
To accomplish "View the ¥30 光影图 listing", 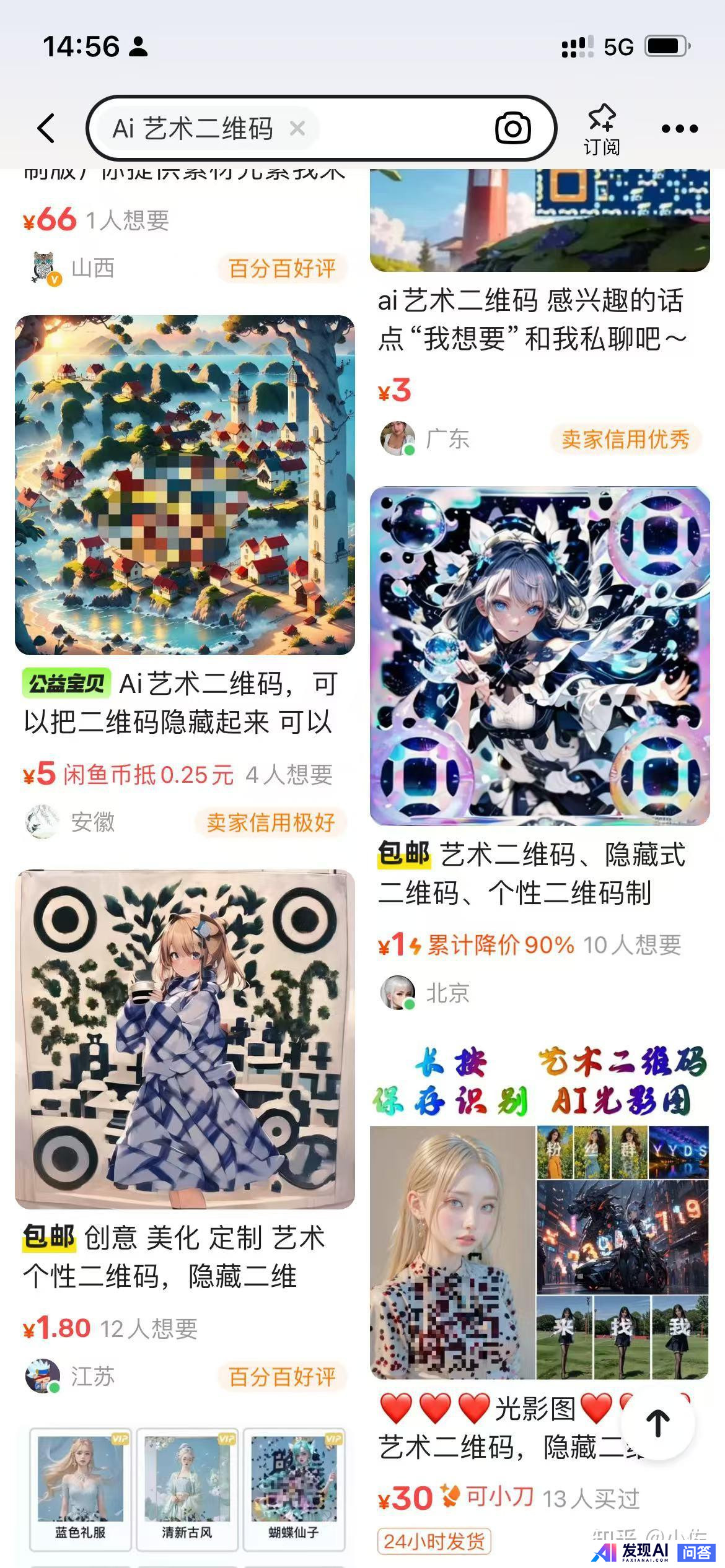I will [x=539, y=1251].
